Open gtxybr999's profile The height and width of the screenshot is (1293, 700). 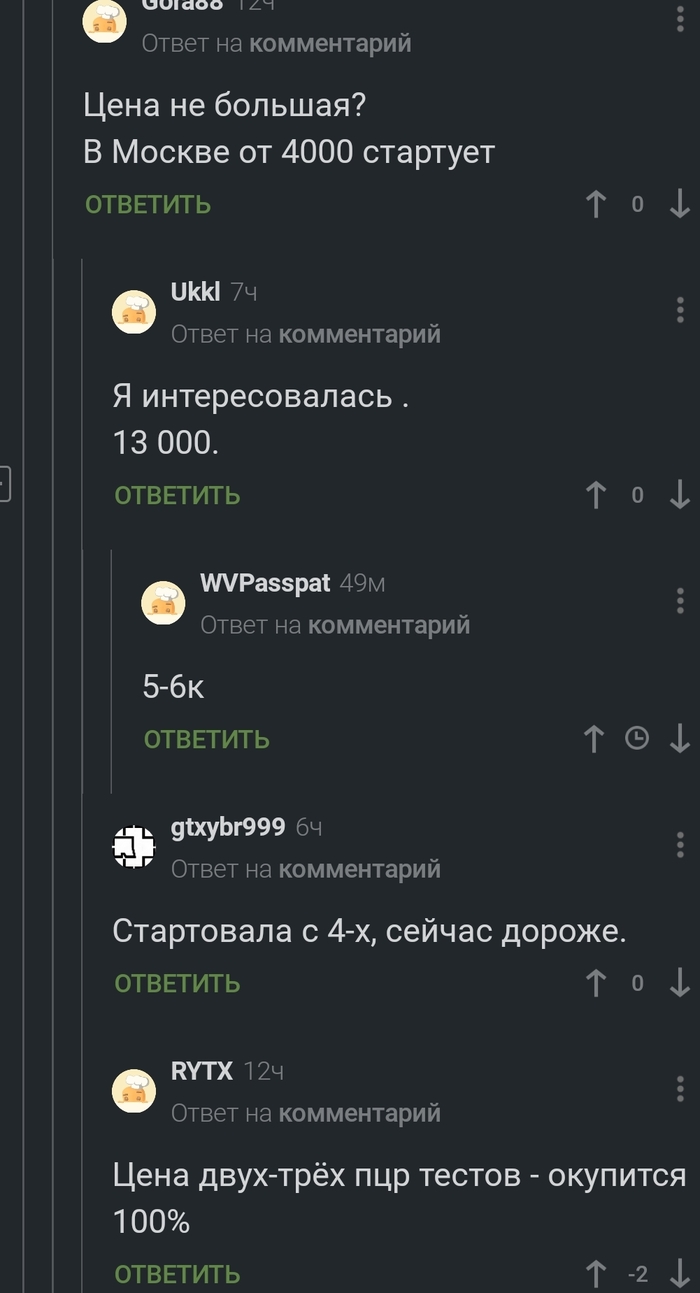point(228,827)
